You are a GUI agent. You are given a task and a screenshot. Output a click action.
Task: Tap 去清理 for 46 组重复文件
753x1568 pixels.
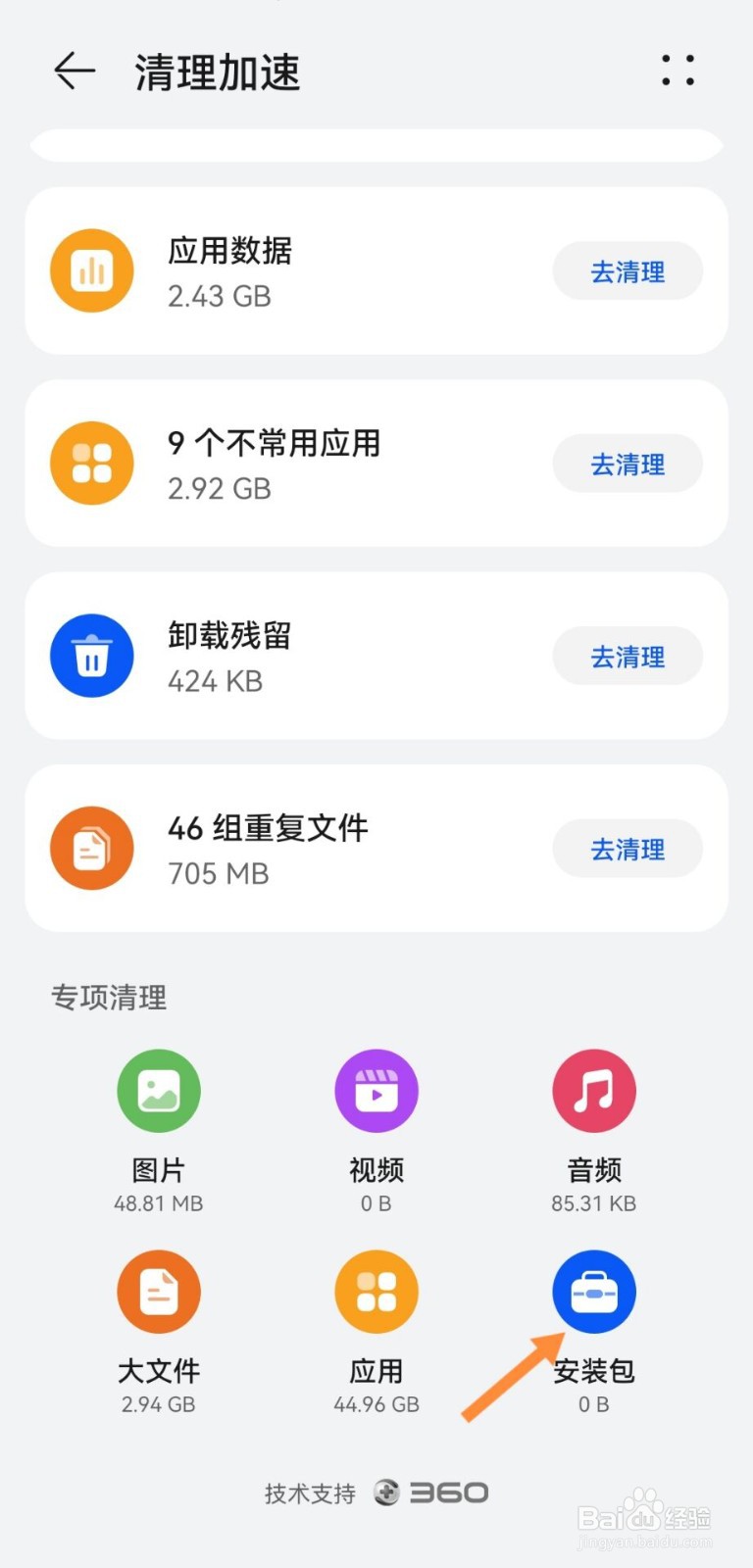(x=627, y=849)
